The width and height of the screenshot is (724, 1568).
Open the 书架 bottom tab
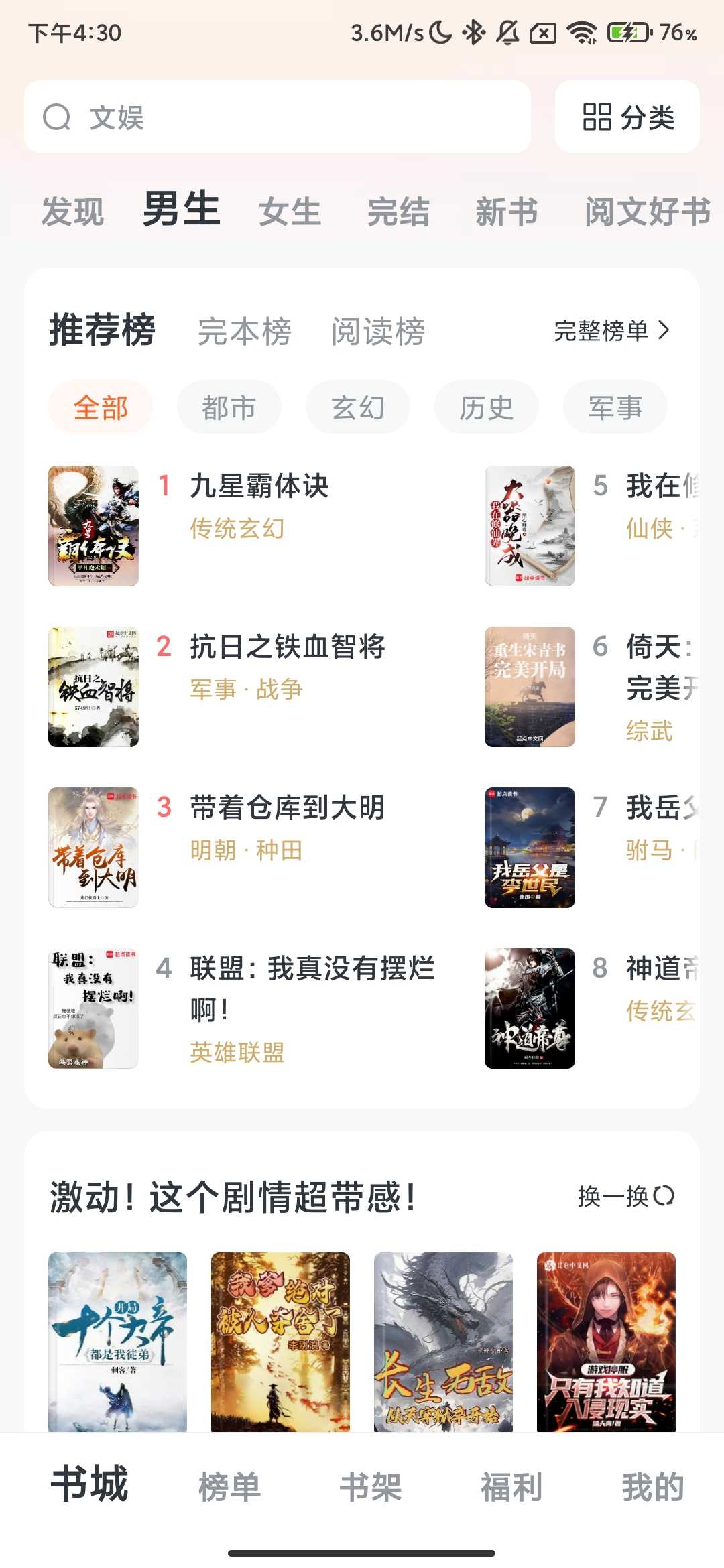(x=371, y=1487)
